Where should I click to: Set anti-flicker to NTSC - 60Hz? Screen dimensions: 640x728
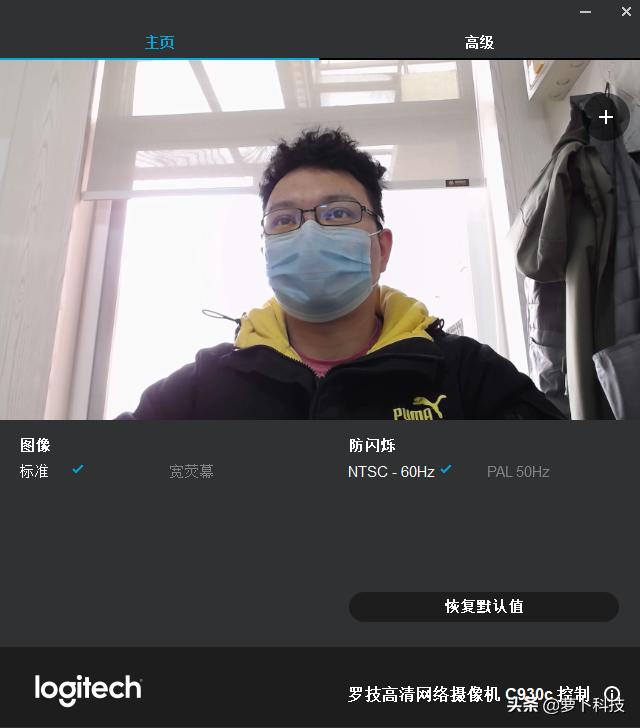point(391,471)
